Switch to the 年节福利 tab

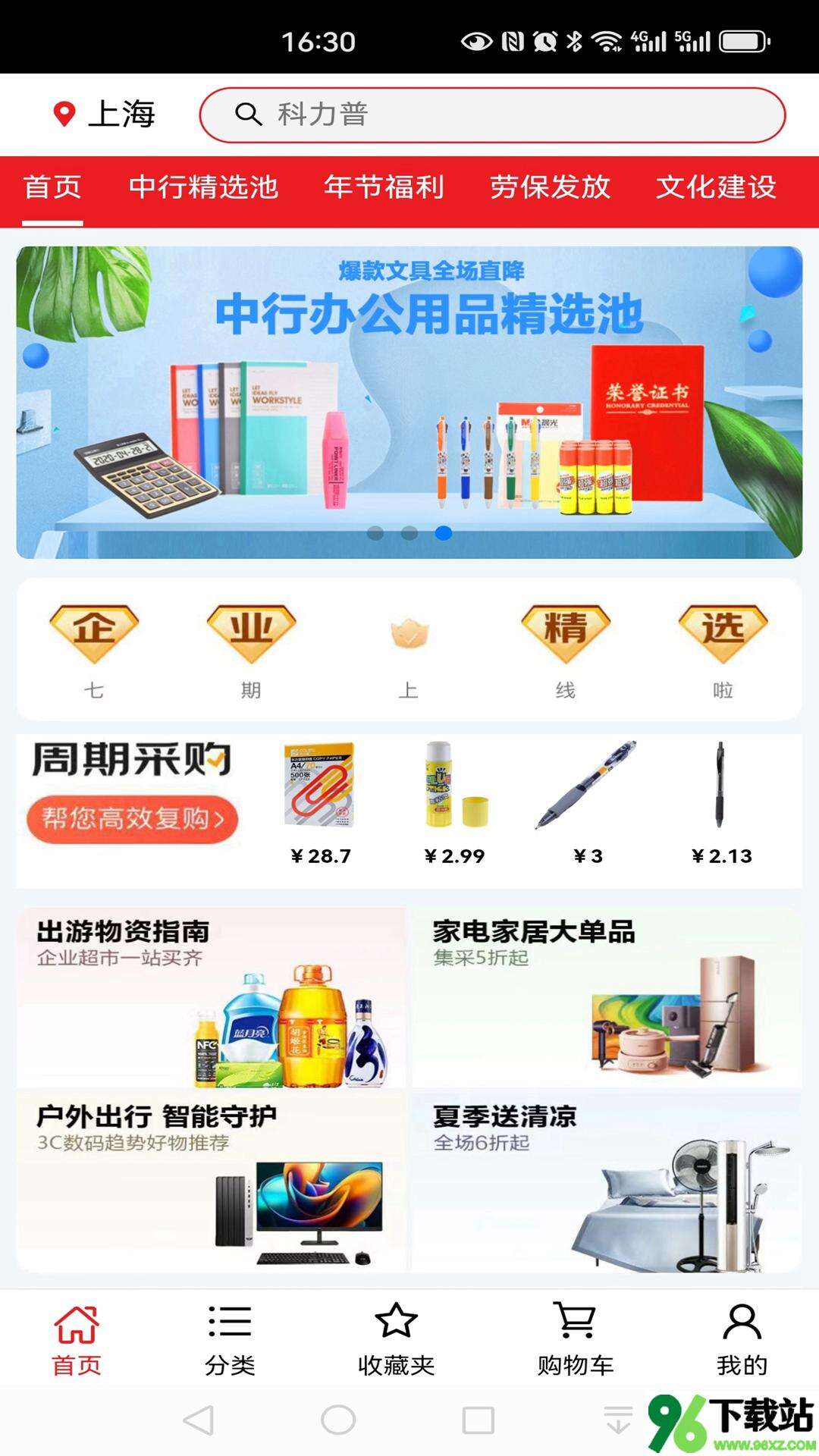(x=384, y=187)
